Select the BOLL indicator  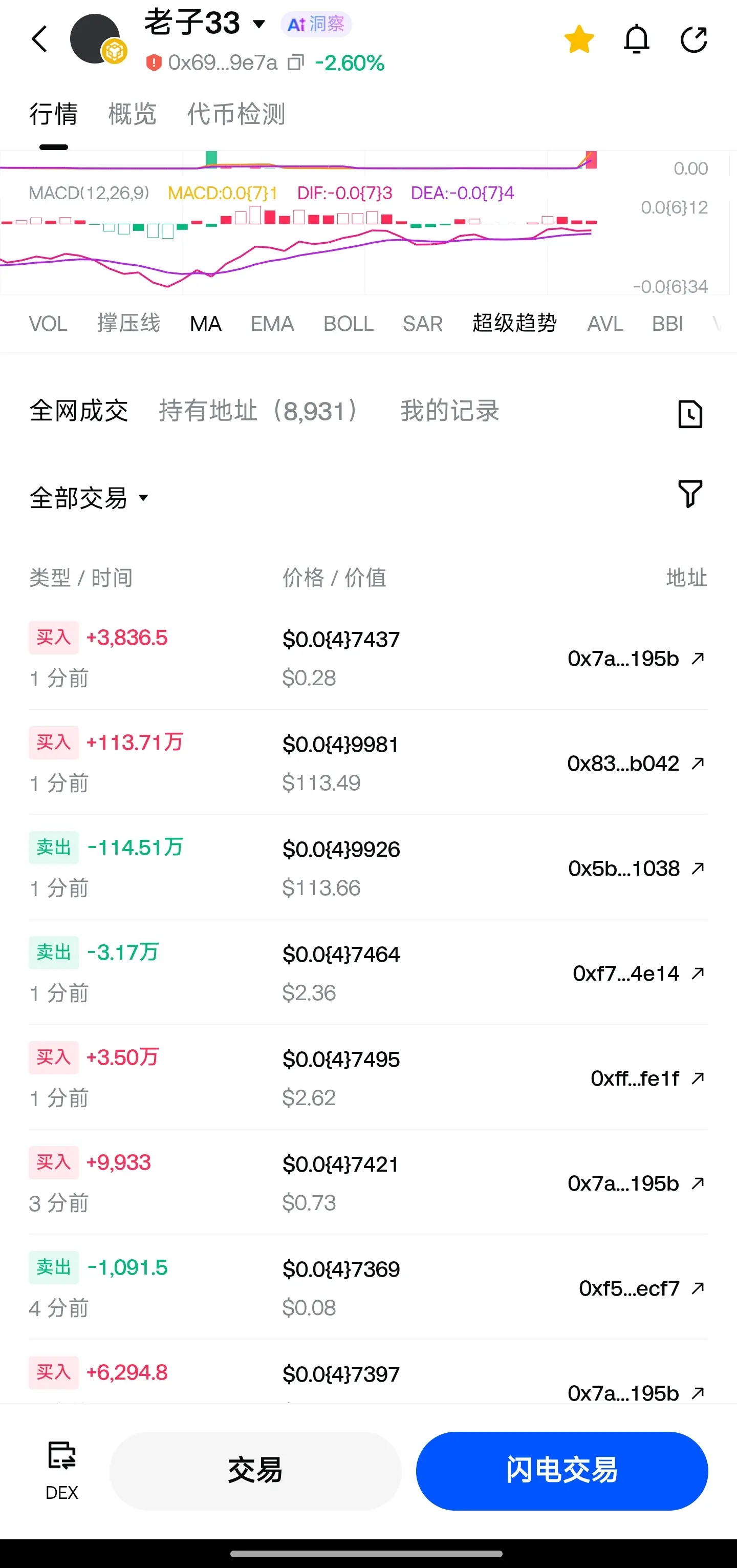click(x=348, y=323)
